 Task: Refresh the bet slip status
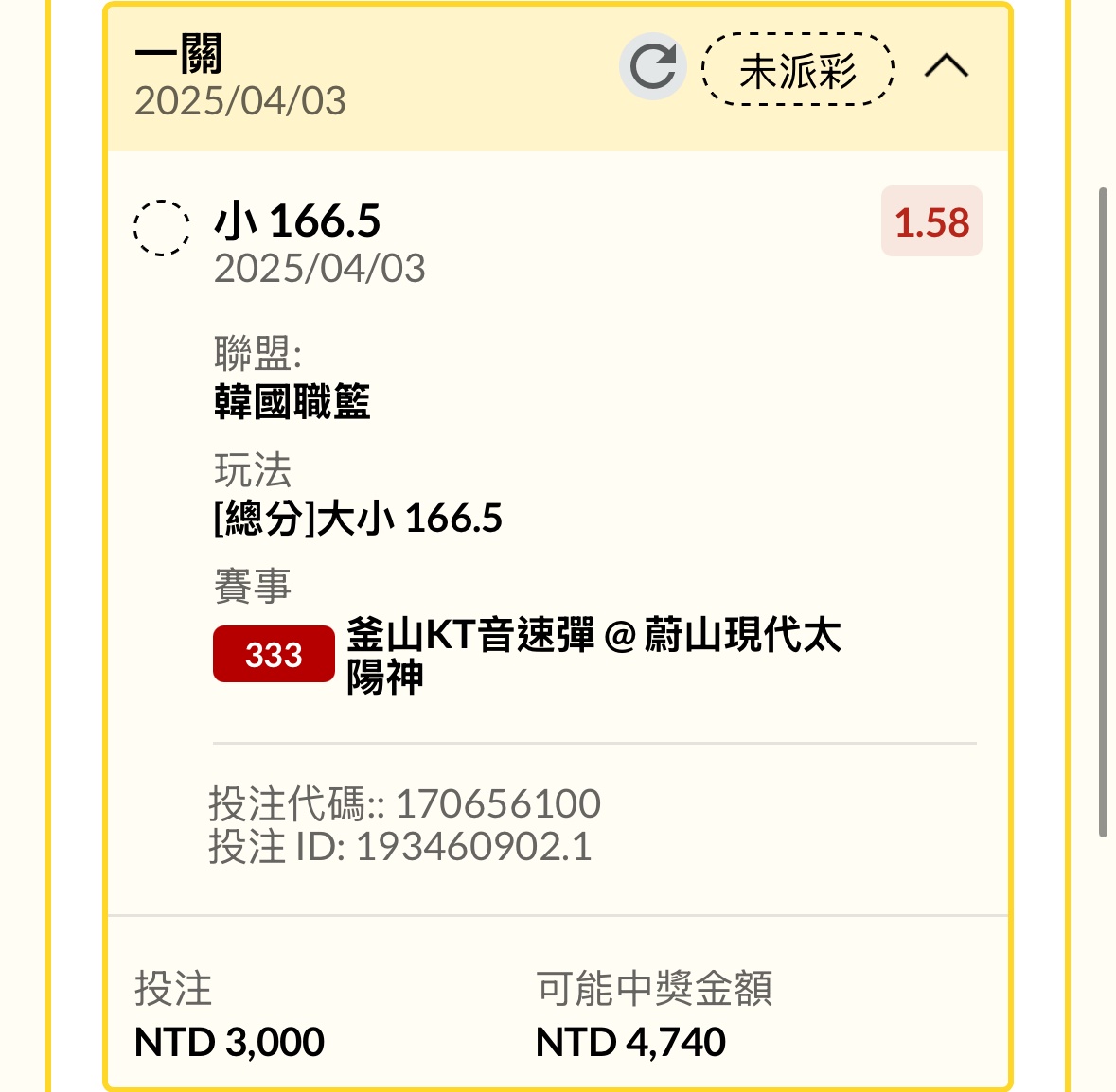653,67
